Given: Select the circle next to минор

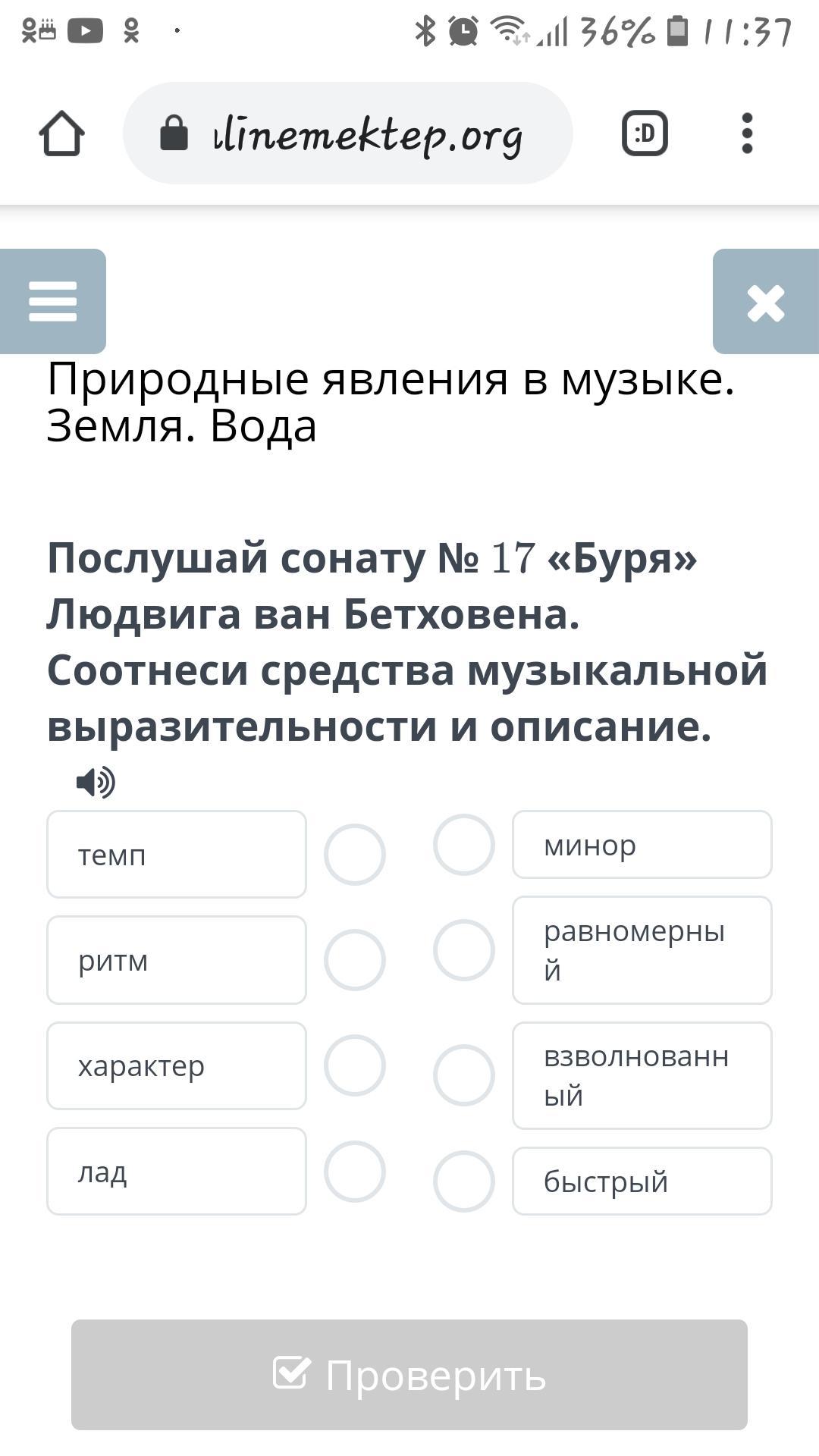Looking at the screenshot, I should click(464, 845).
